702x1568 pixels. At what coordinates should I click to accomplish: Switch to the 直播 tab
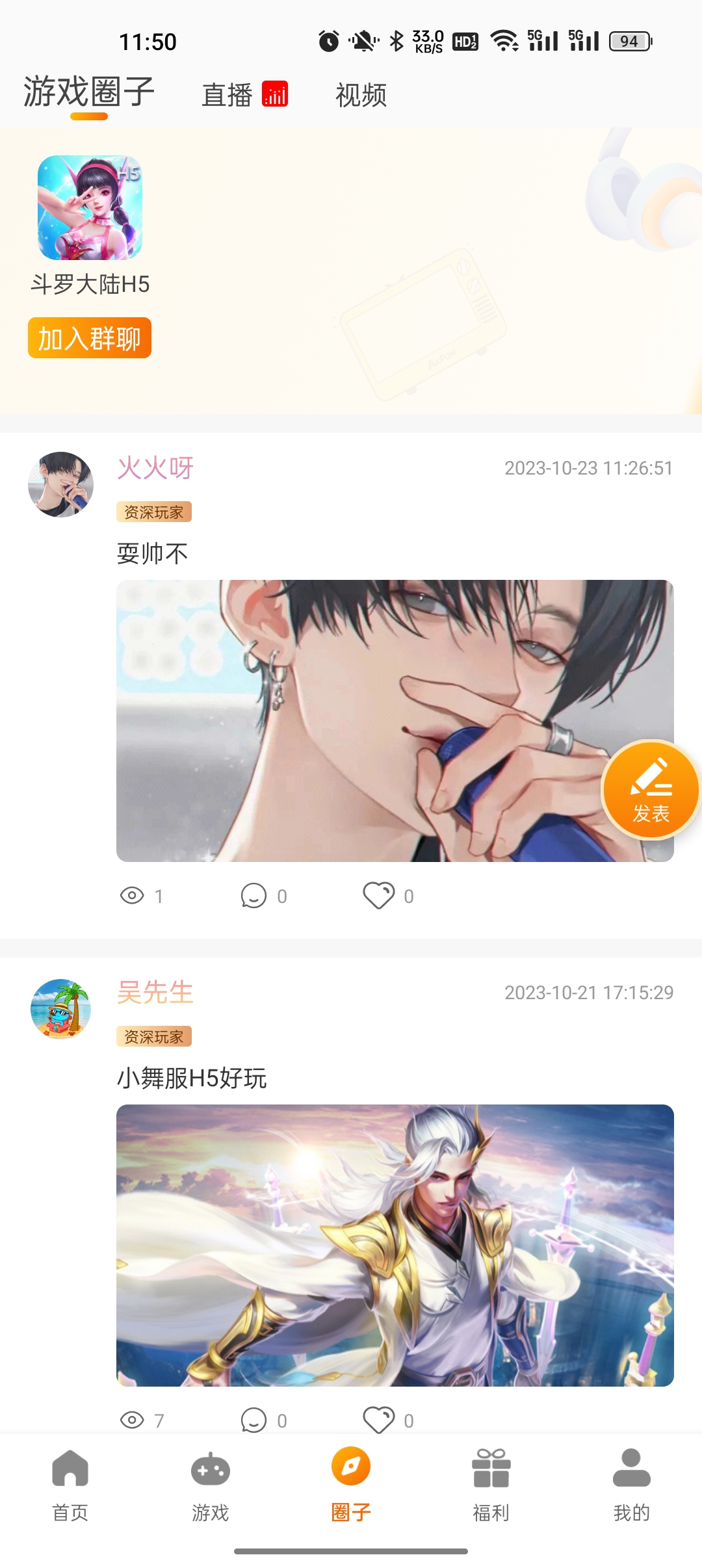click(244, 95)
